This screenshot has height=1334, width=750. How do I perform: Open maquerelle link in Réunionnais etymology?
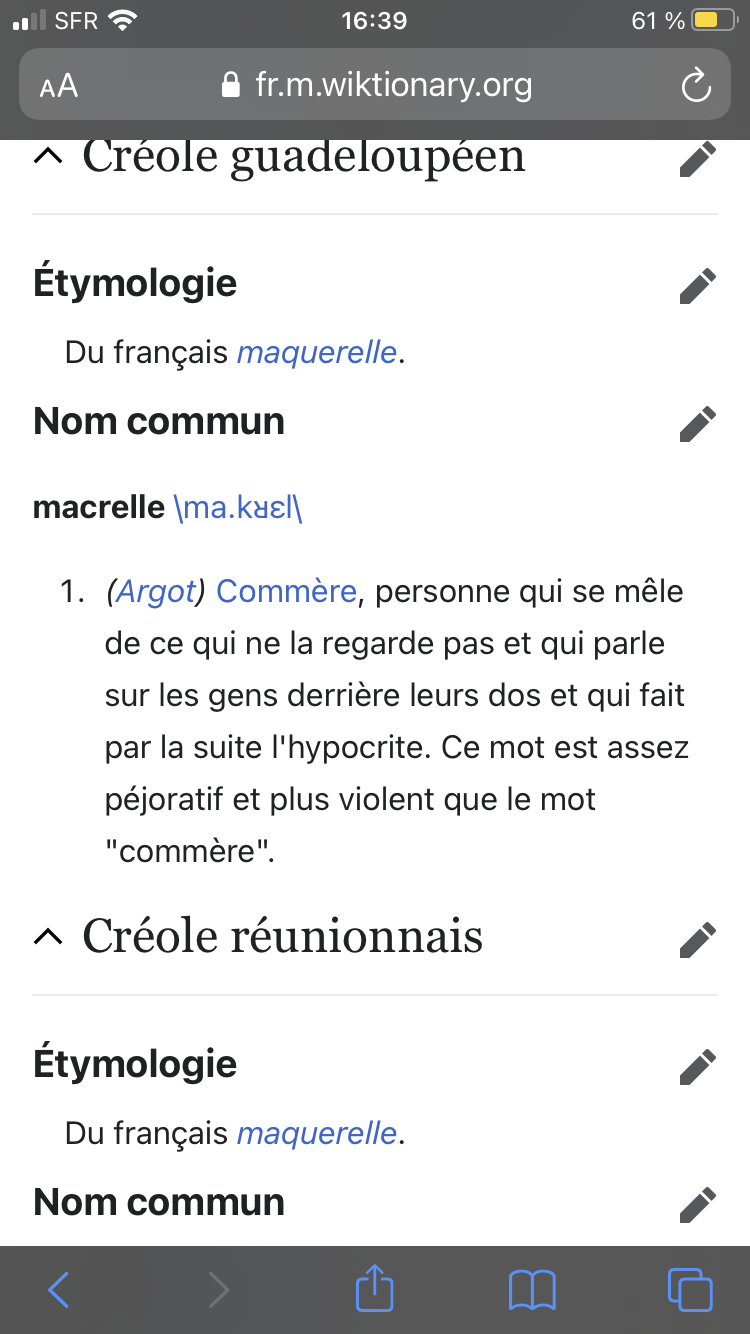coord(317,1134)
